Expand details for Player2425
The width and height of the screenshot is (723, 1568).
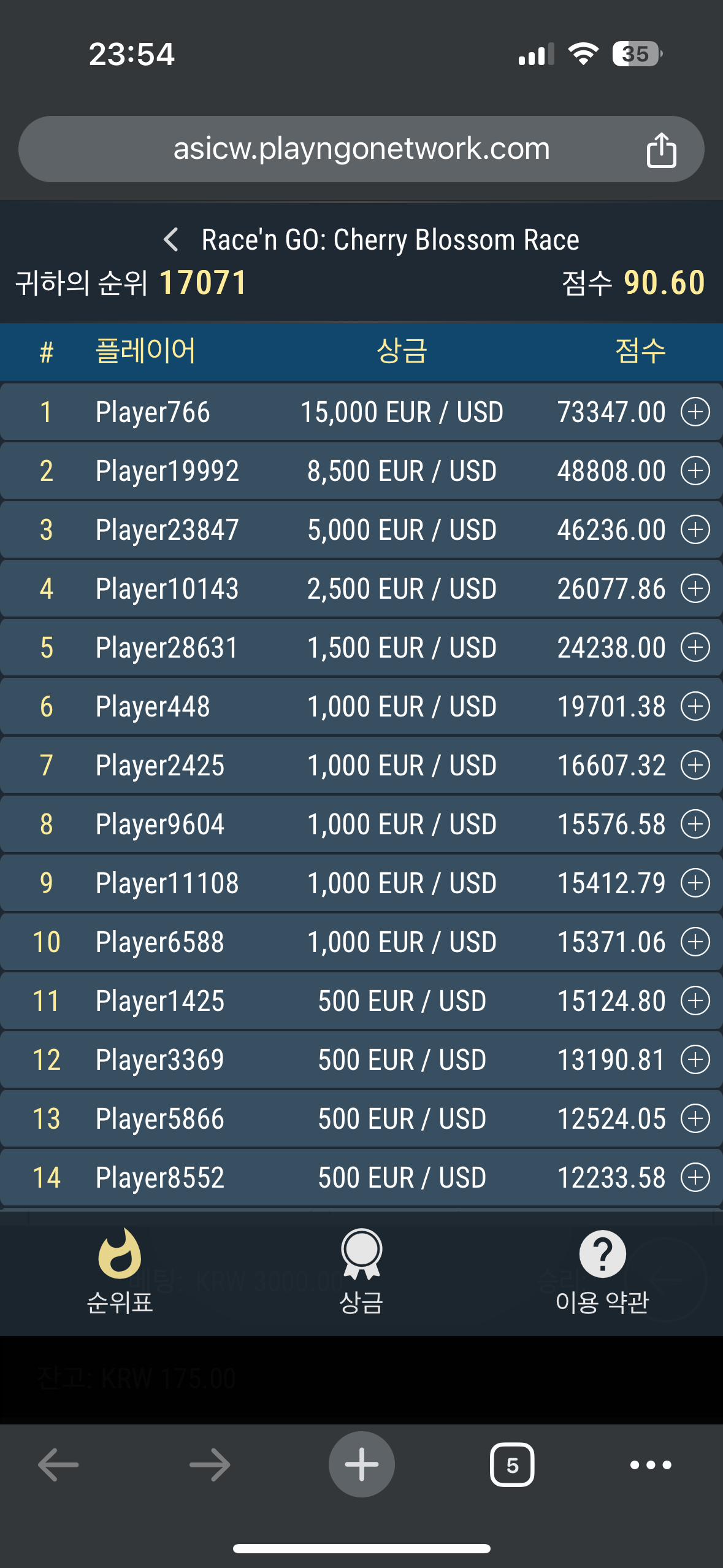click(695, 765)
